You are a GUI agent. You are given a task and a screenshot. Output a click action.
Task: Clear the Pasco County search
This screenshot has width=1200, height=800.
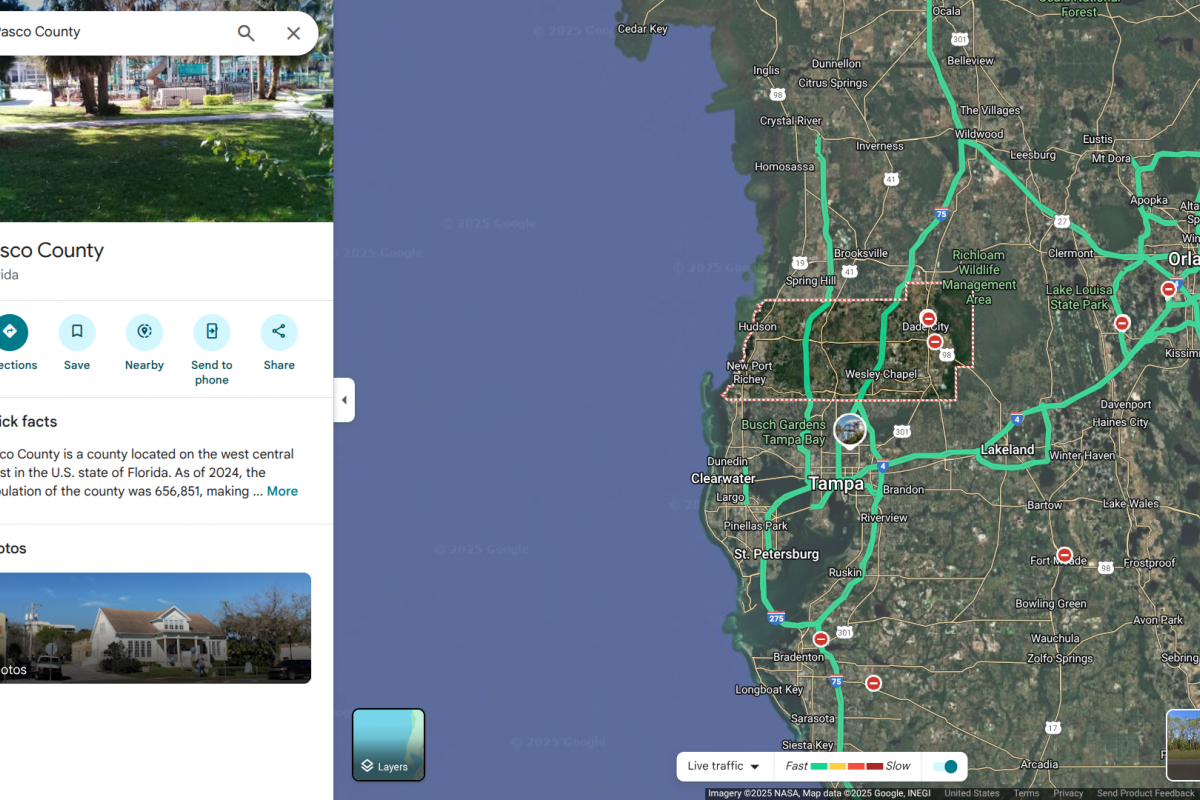[293, 33]
